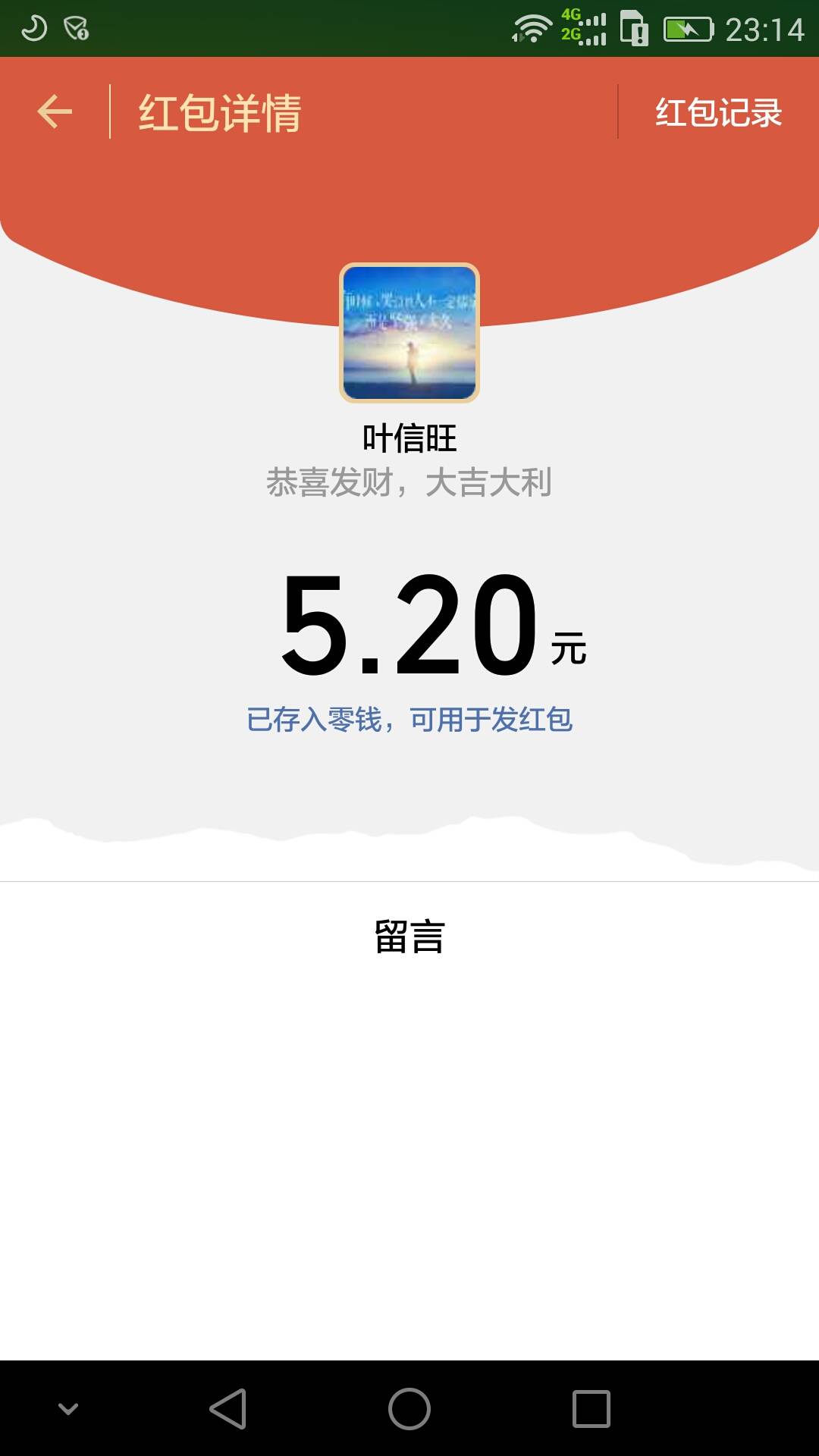Select the 红包详情 title

click(220, 111)
